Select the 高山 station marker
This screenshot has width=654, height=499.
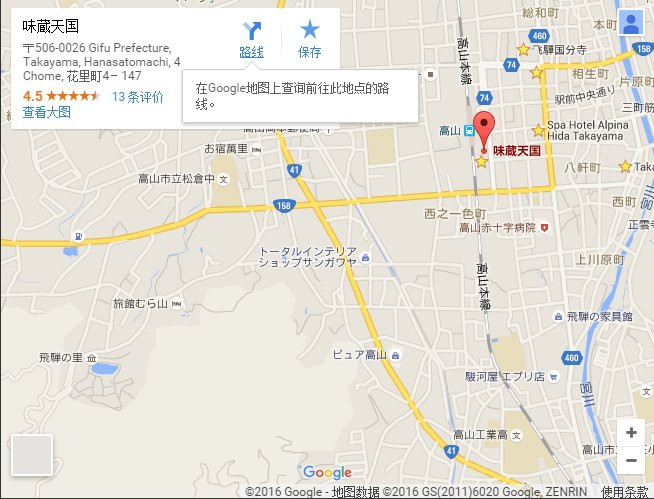[x=469, y=130]
